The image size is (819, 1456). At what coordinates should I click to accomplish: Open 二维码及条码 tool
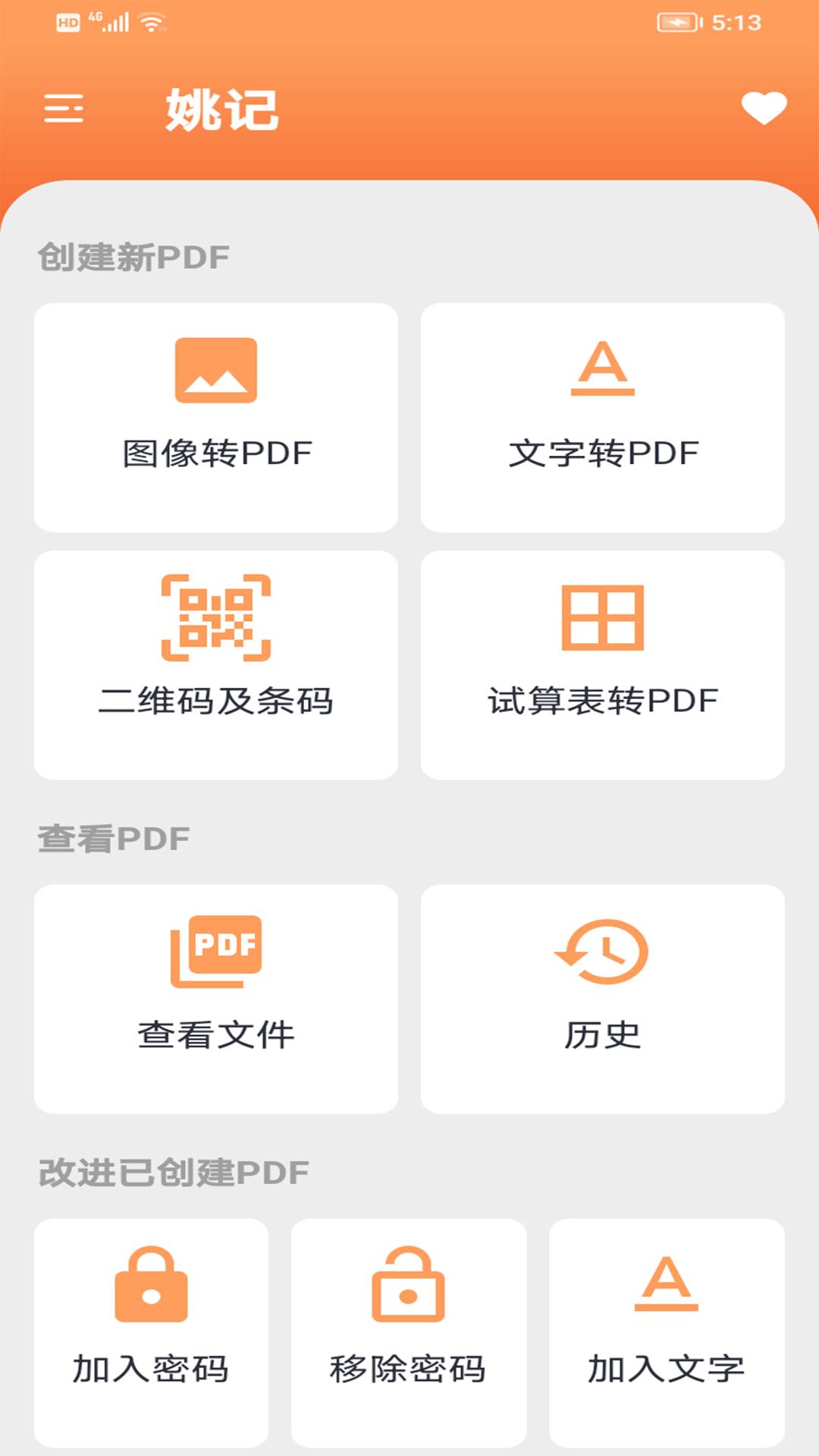[x=216, y=664]
